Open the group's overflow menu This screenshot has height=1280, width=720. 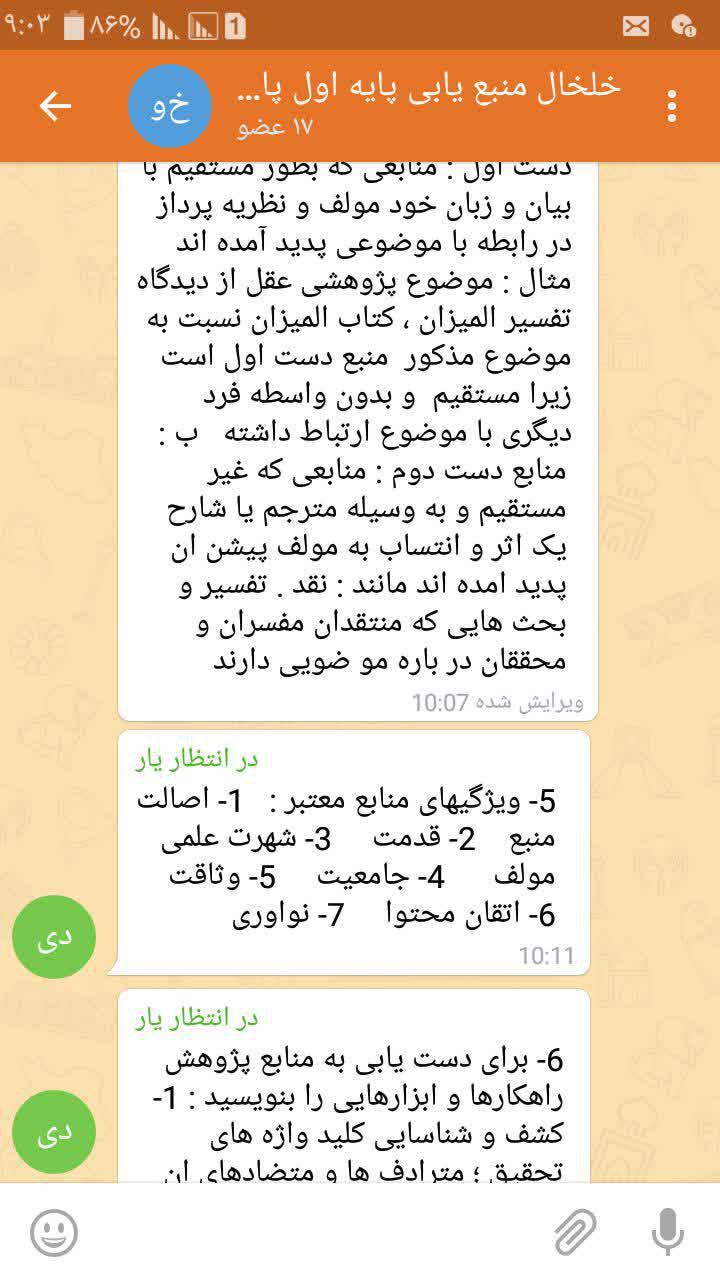672,107
